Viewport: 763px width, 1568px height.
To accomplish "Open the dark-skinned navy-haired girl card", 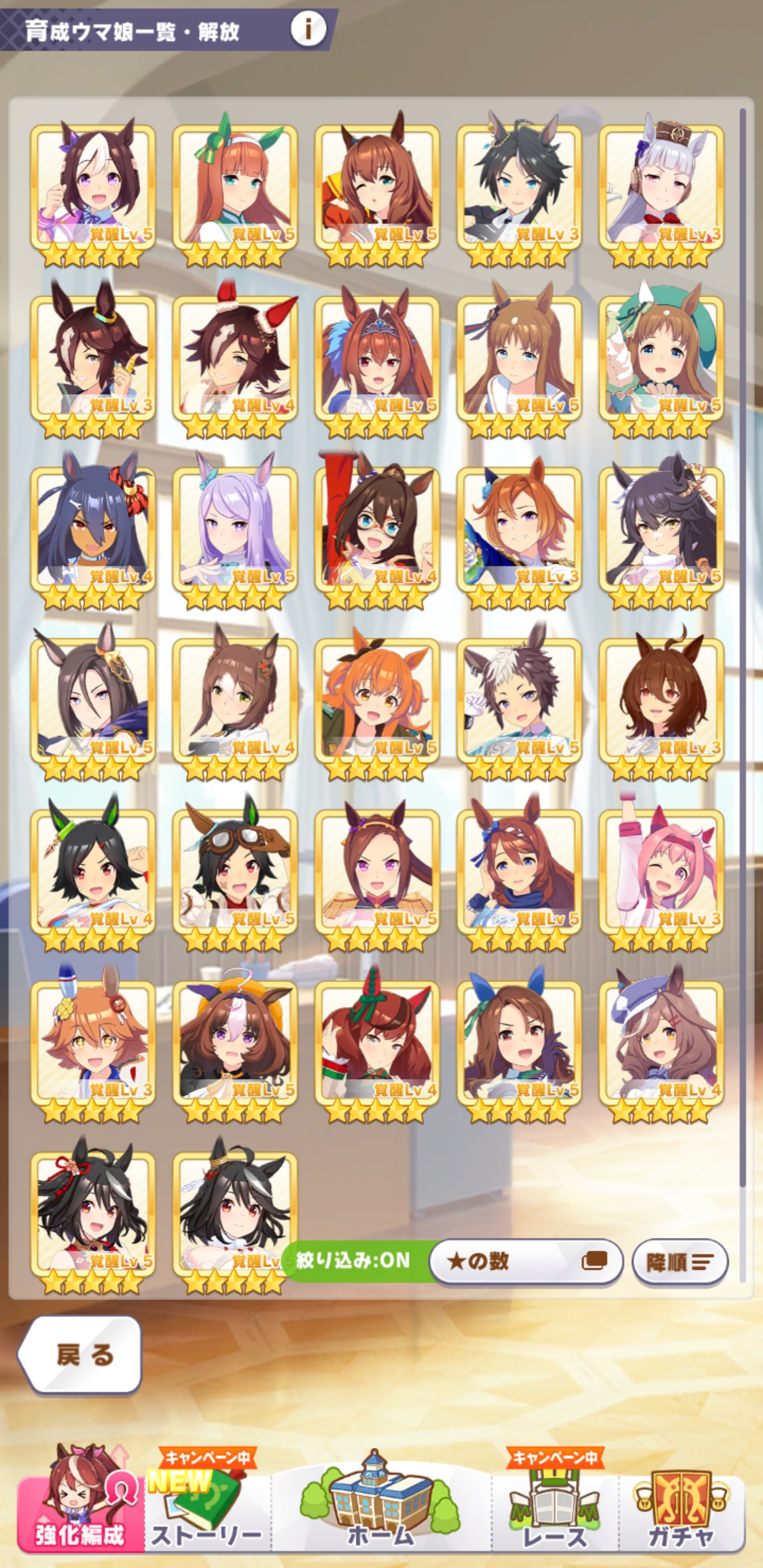I will (x=93, y=531).
